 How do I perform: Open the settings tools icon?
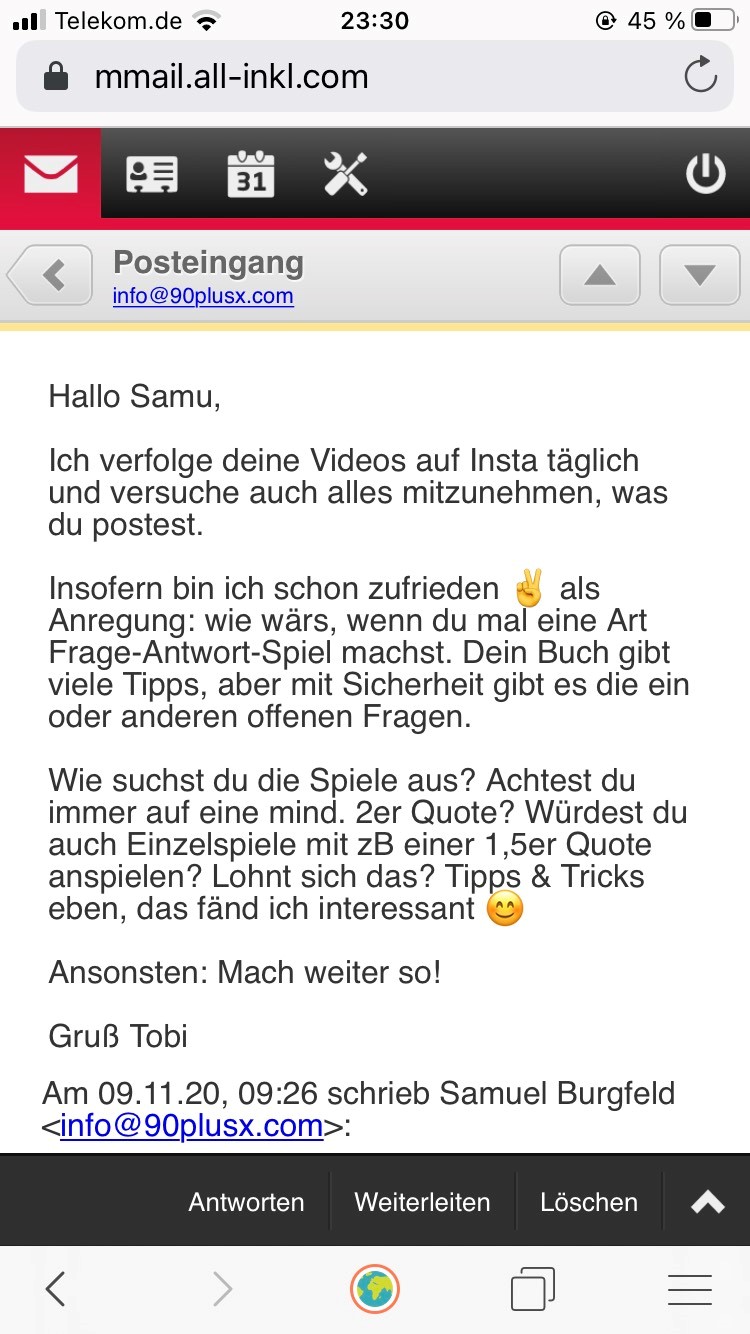tap(346, 174)
